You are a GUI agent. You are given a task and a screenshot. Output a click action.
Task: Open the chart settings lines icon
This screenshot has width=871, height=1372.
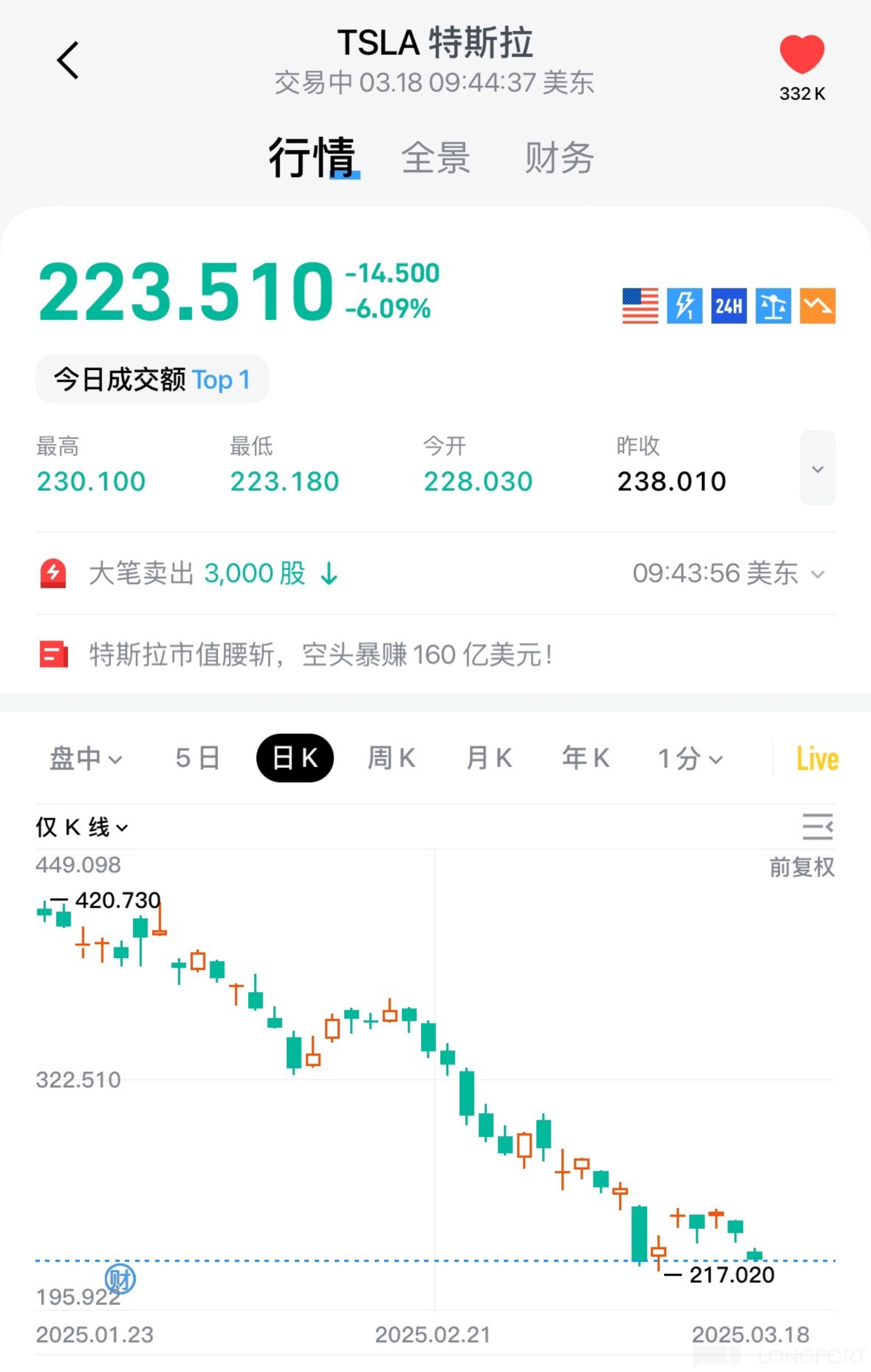coord(817,827)
